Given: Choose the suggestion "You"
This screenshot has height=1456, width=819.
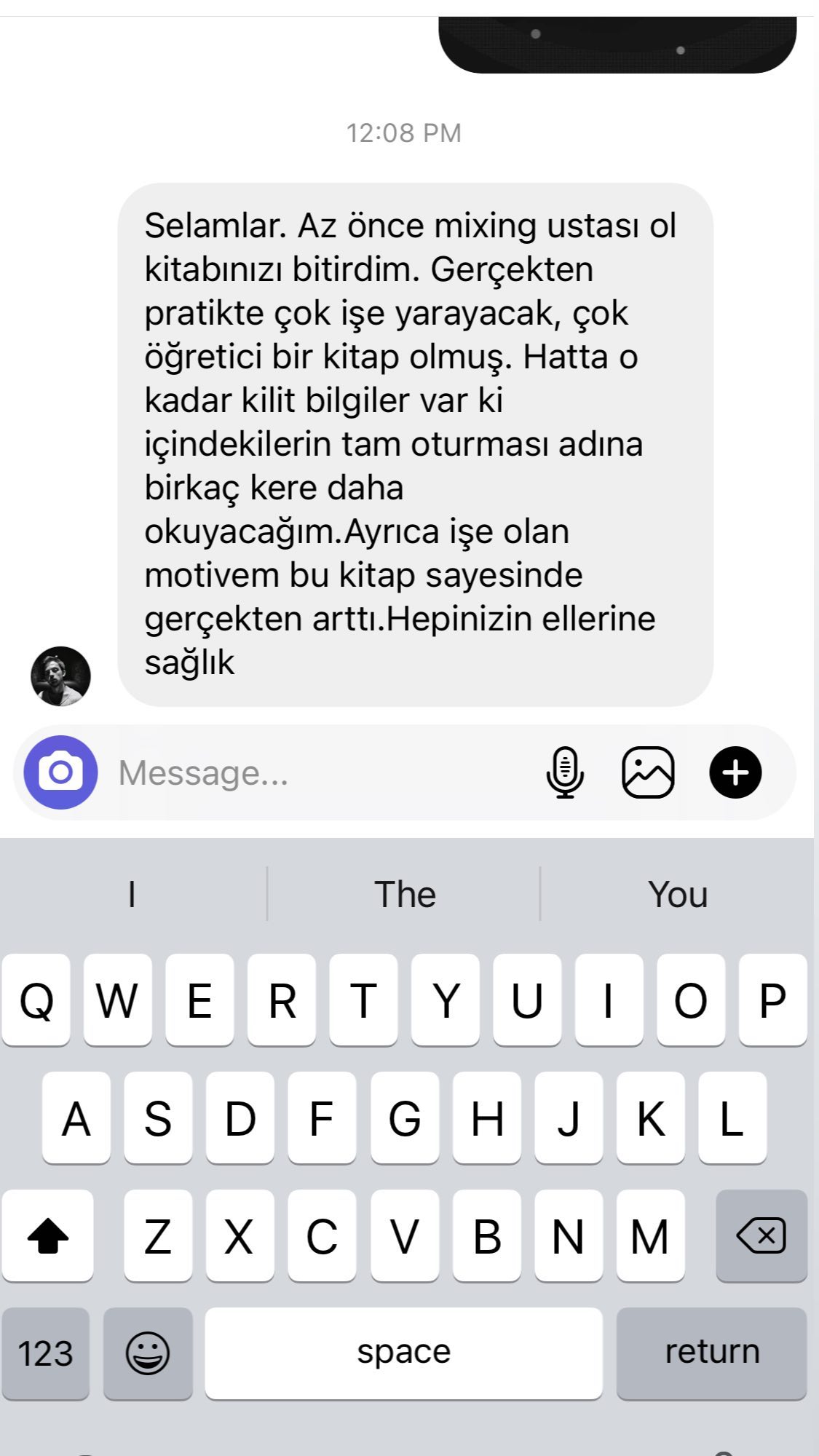Looking at the screenshot, I should coord(678,894).
